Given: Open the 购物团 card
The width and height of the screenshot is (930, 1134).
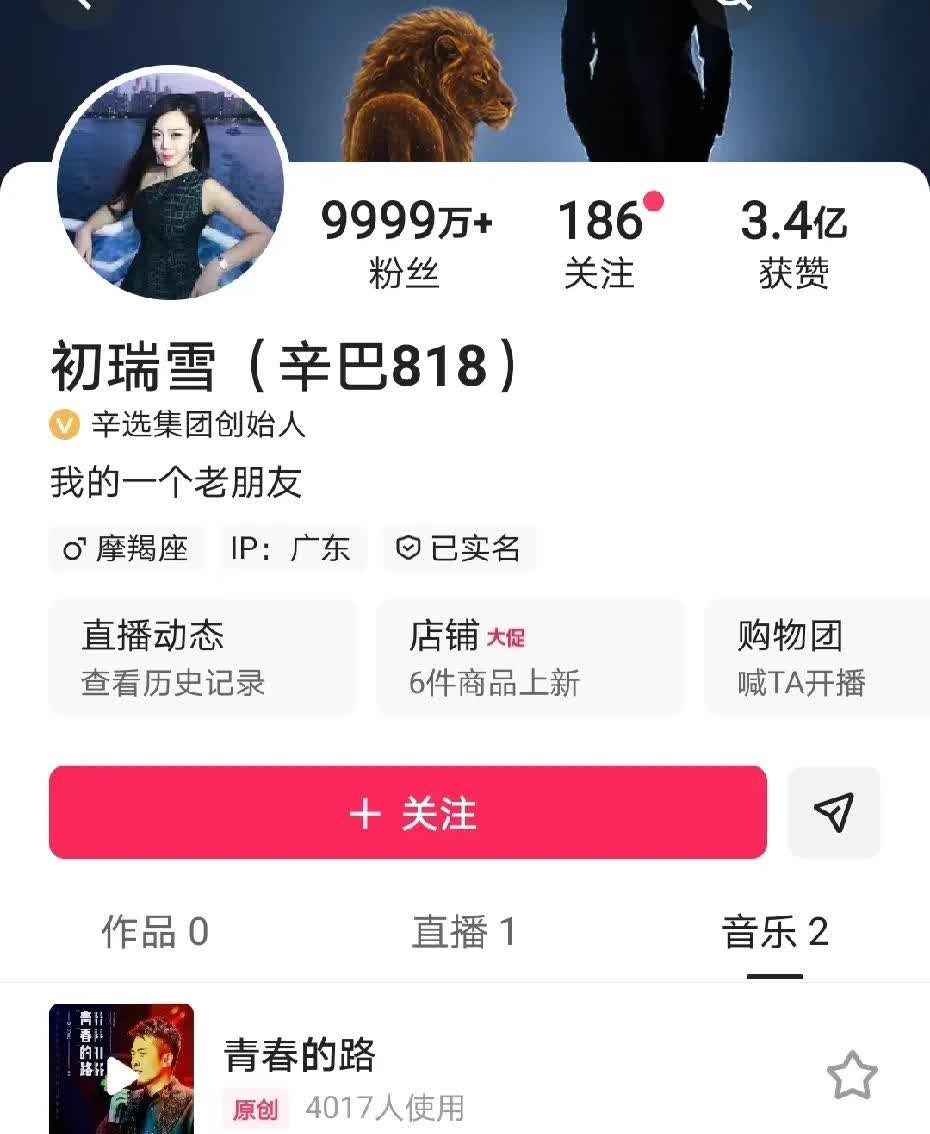Looking at the screenshot, I should click(x=815, y=657).
